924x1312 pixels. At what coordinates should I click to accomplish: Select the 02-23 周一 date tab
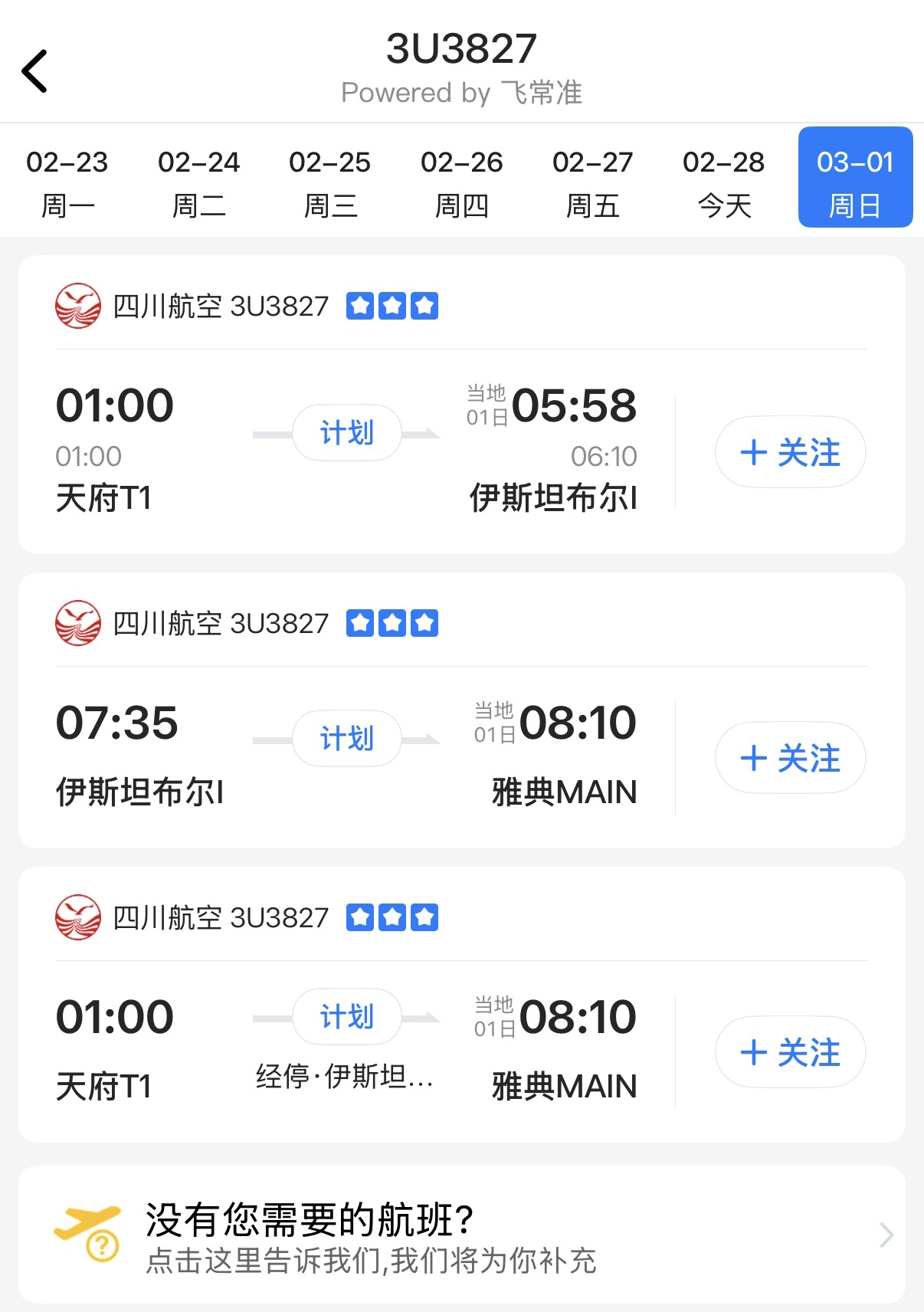(x=67, y=182)
